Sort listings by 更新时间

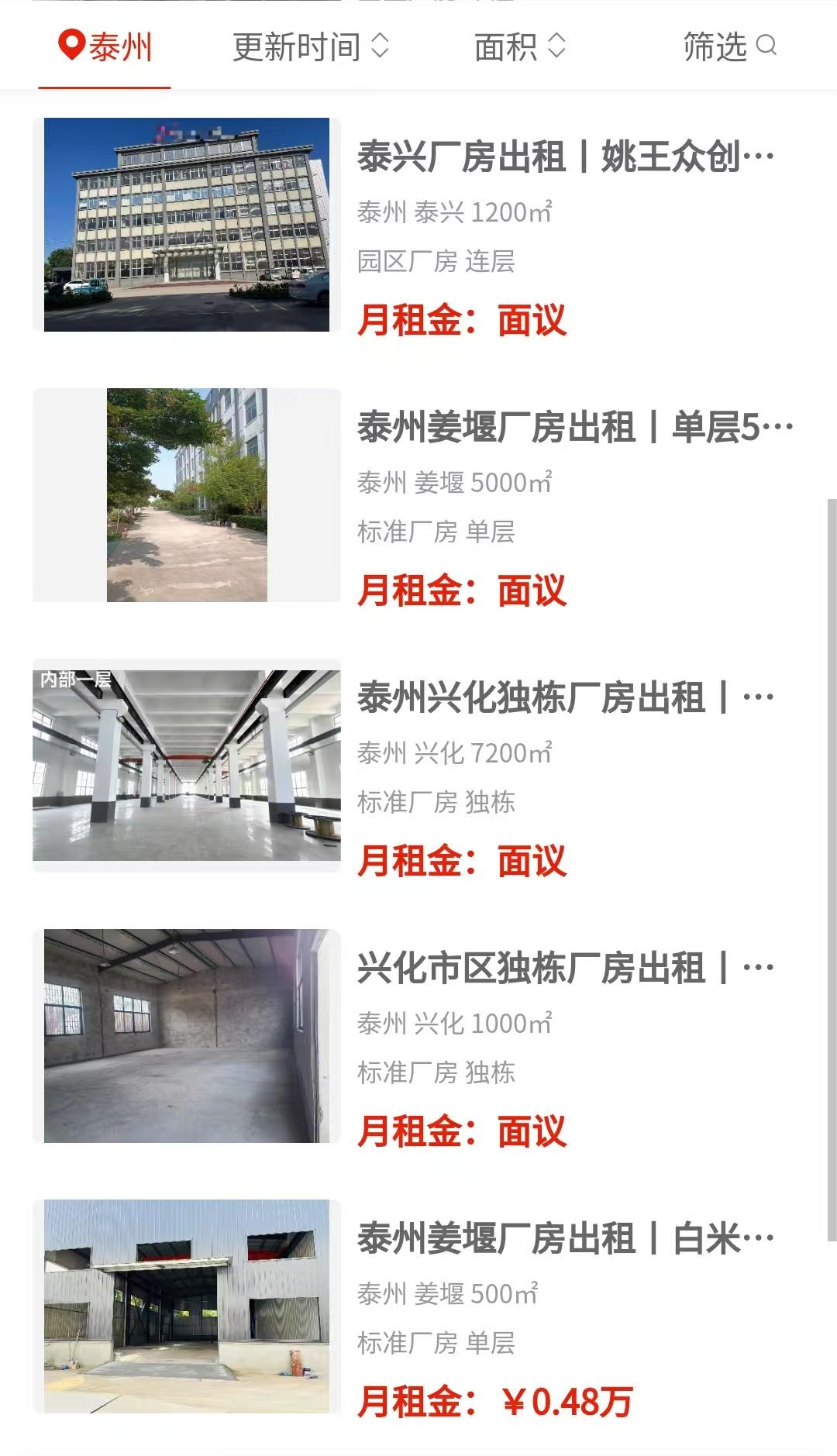pyautogui.click(x=310, y=47)
